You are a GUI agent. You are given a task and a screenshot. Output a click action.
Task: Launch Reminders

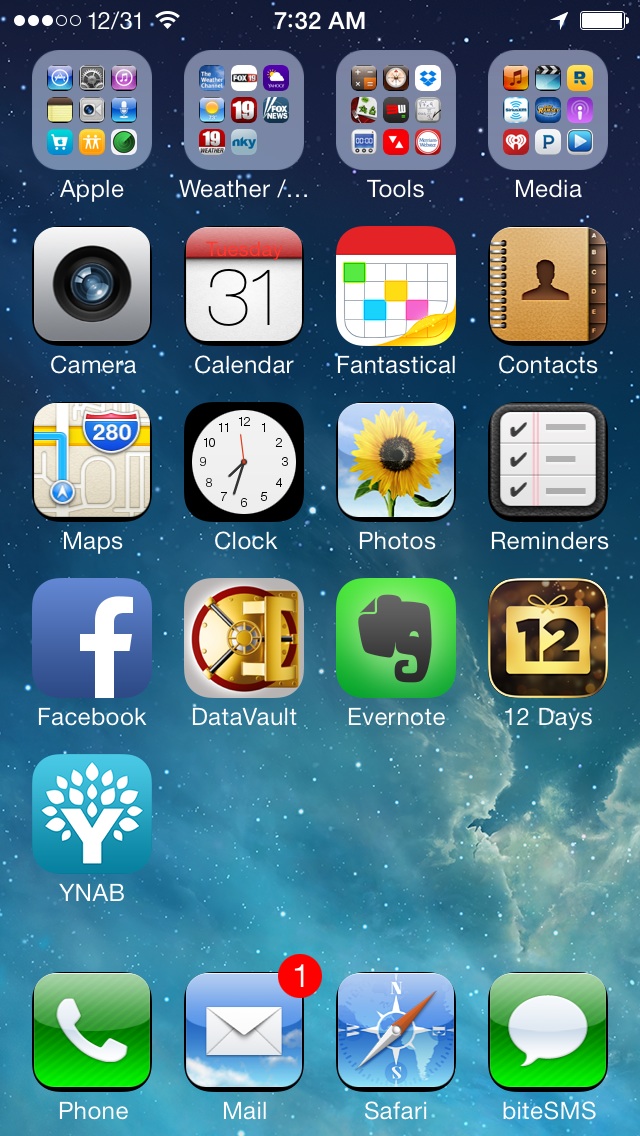(548, 462)
